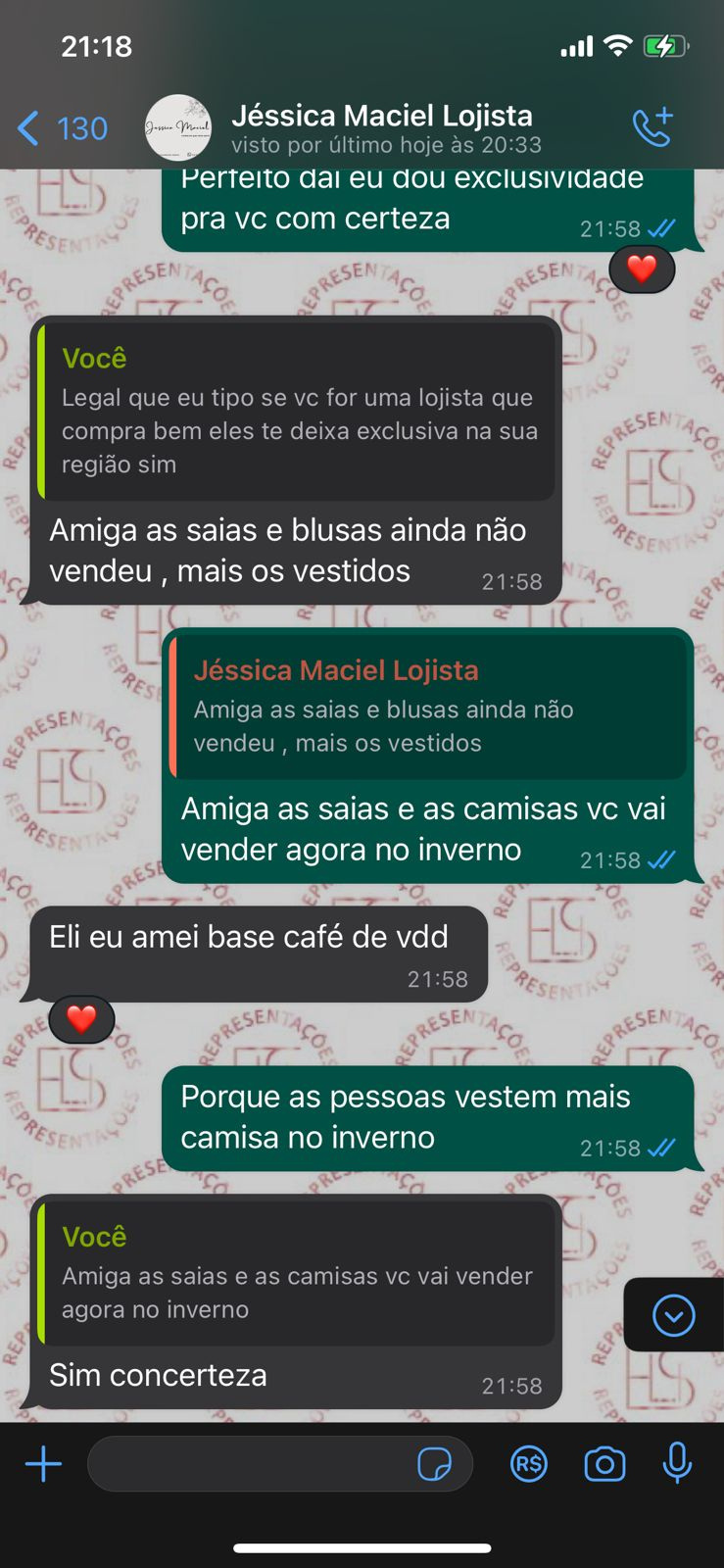View the heart reaction on café message
Image resolution: width=724 pixels, height=1568 pixels.
(81, 1019)
